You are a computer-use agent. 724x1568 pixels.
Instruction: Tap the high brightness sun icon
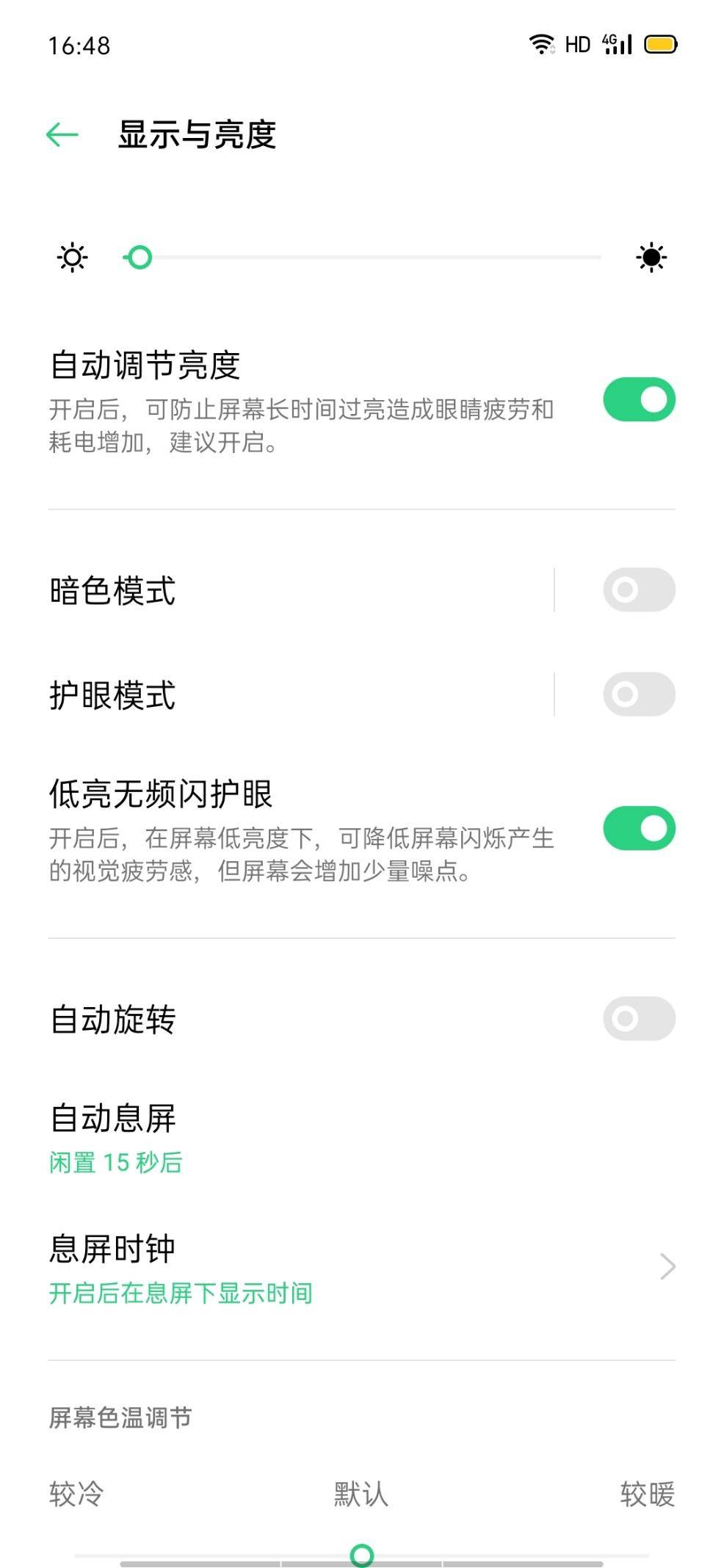pyautogui.click(x=650, y=258)
